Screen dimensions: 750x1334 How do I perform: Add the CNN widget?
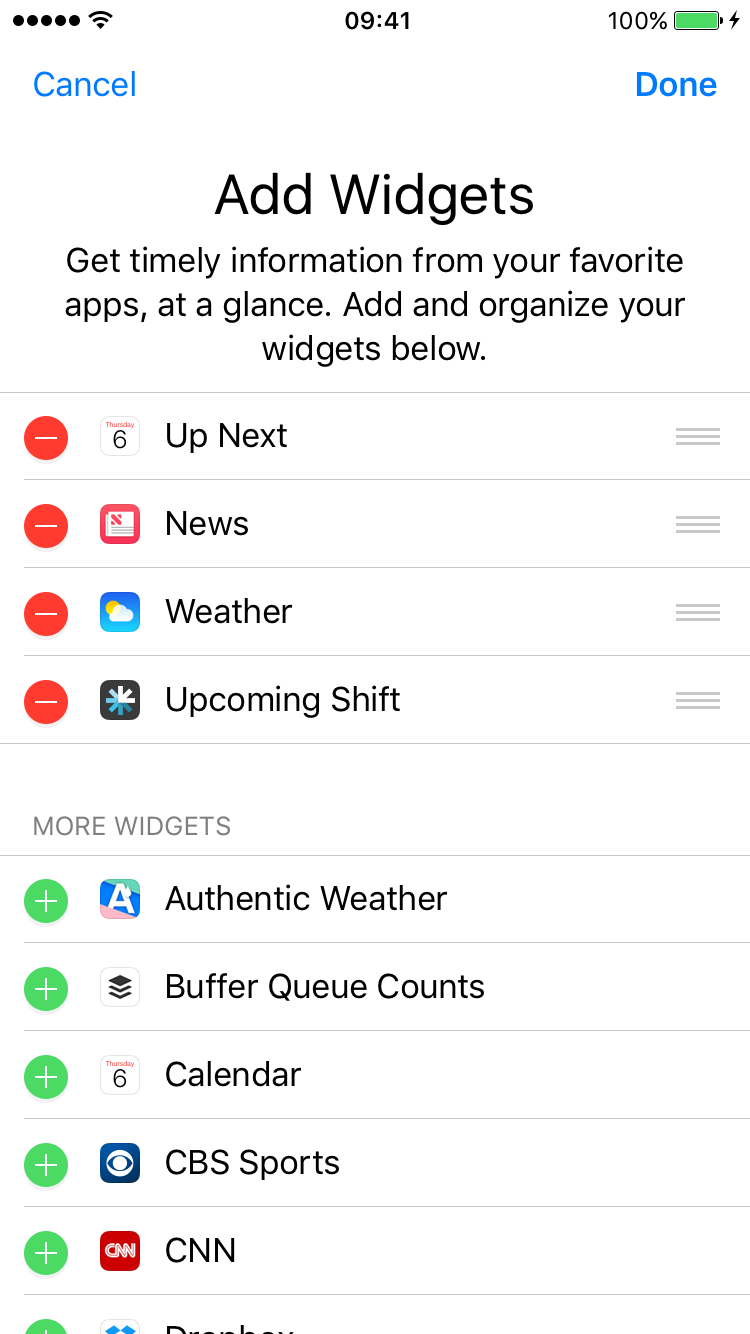point(46,1252)
